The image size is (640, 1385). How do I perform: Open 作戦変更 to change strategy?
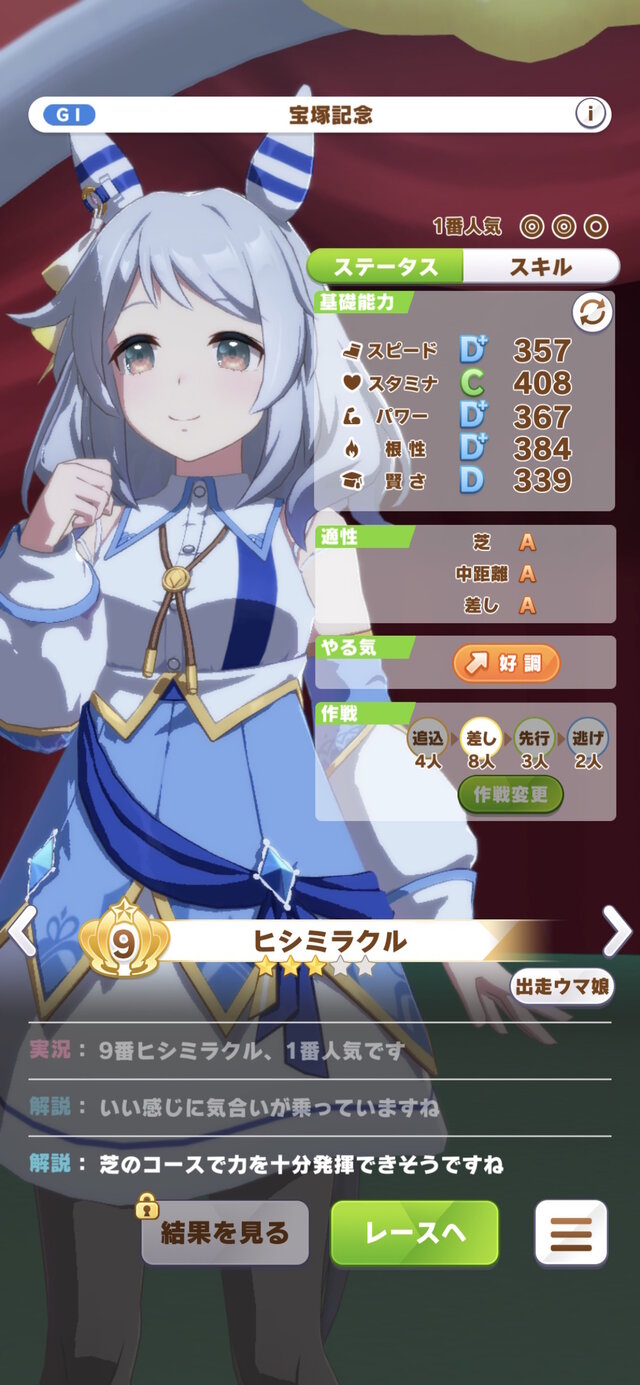click(511, 795)
